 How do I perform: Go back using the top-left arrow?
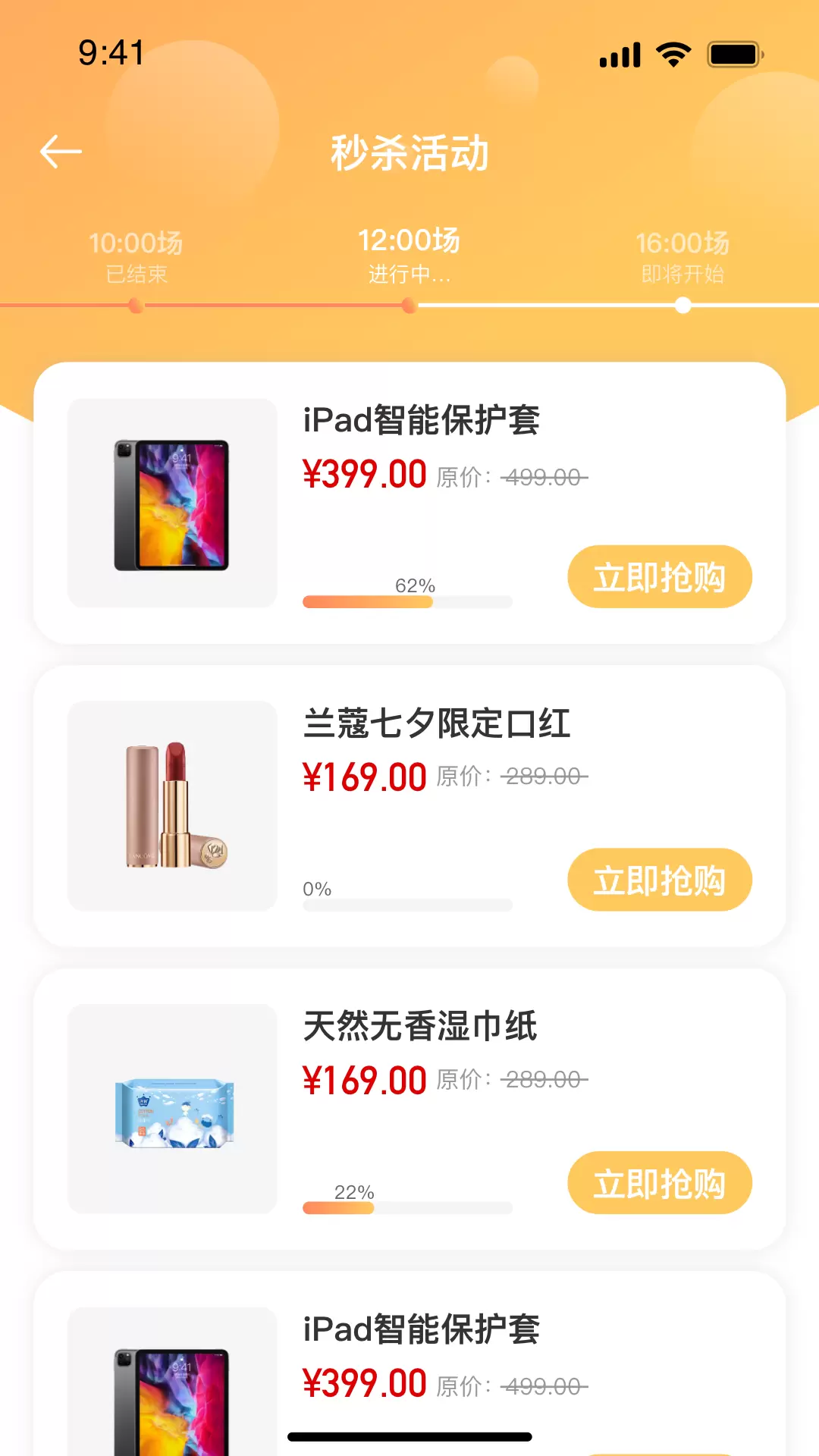pos(61,152)
